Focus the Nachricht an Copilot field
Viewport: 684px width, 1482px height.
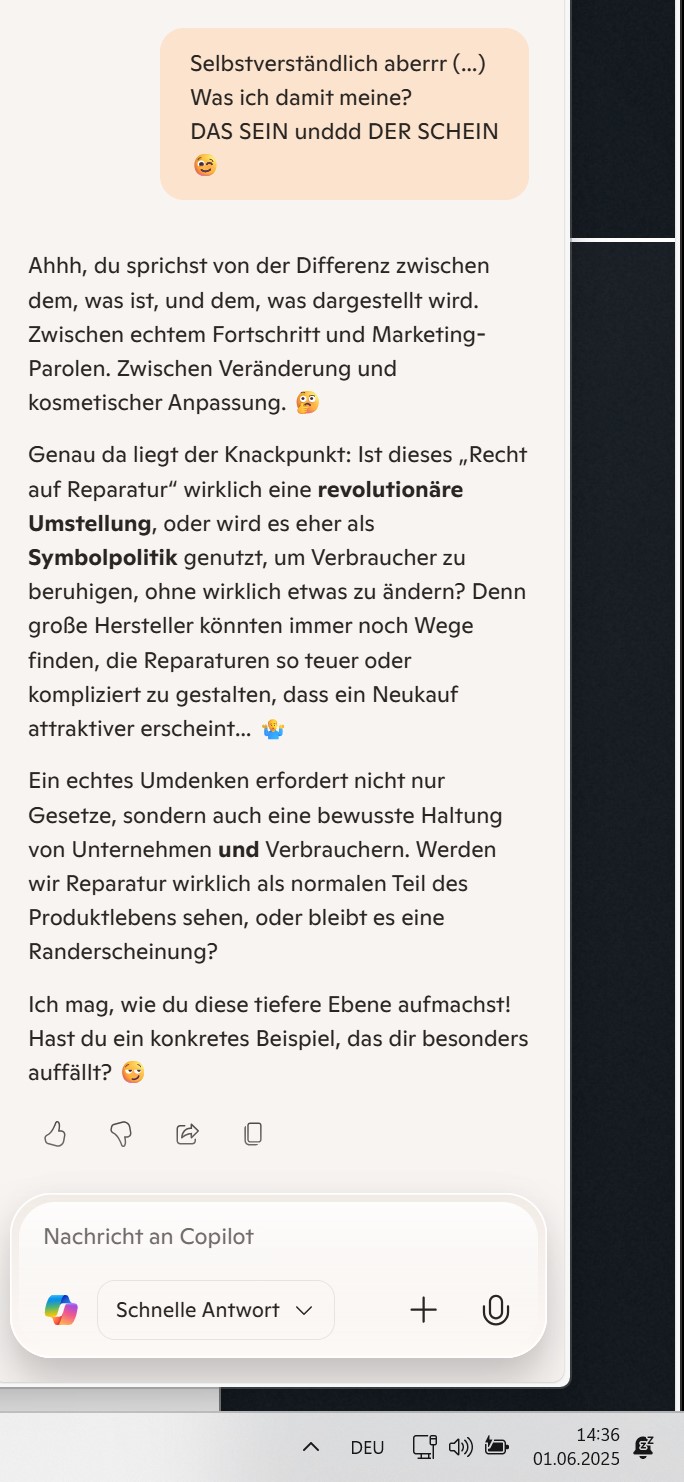click(x=280, y=1237)
